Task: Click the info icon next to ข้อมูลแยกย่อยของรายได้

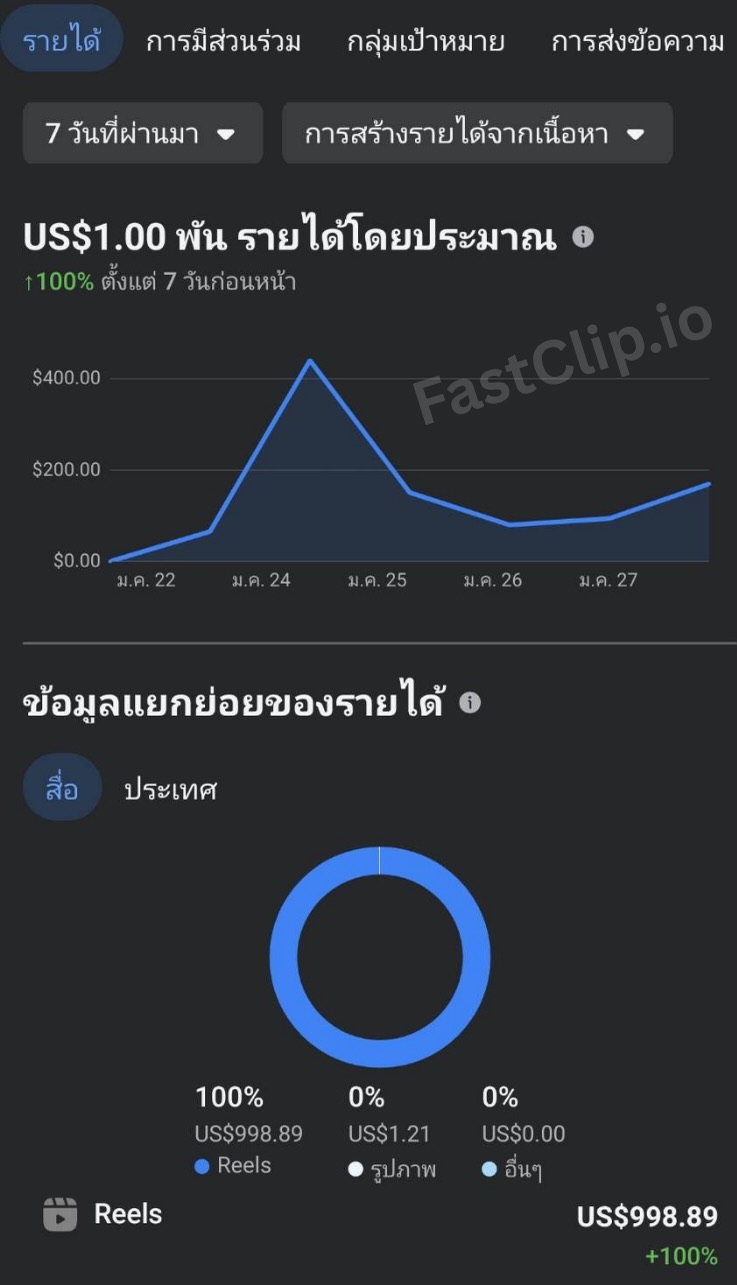Action: click(x=470, y=702)
